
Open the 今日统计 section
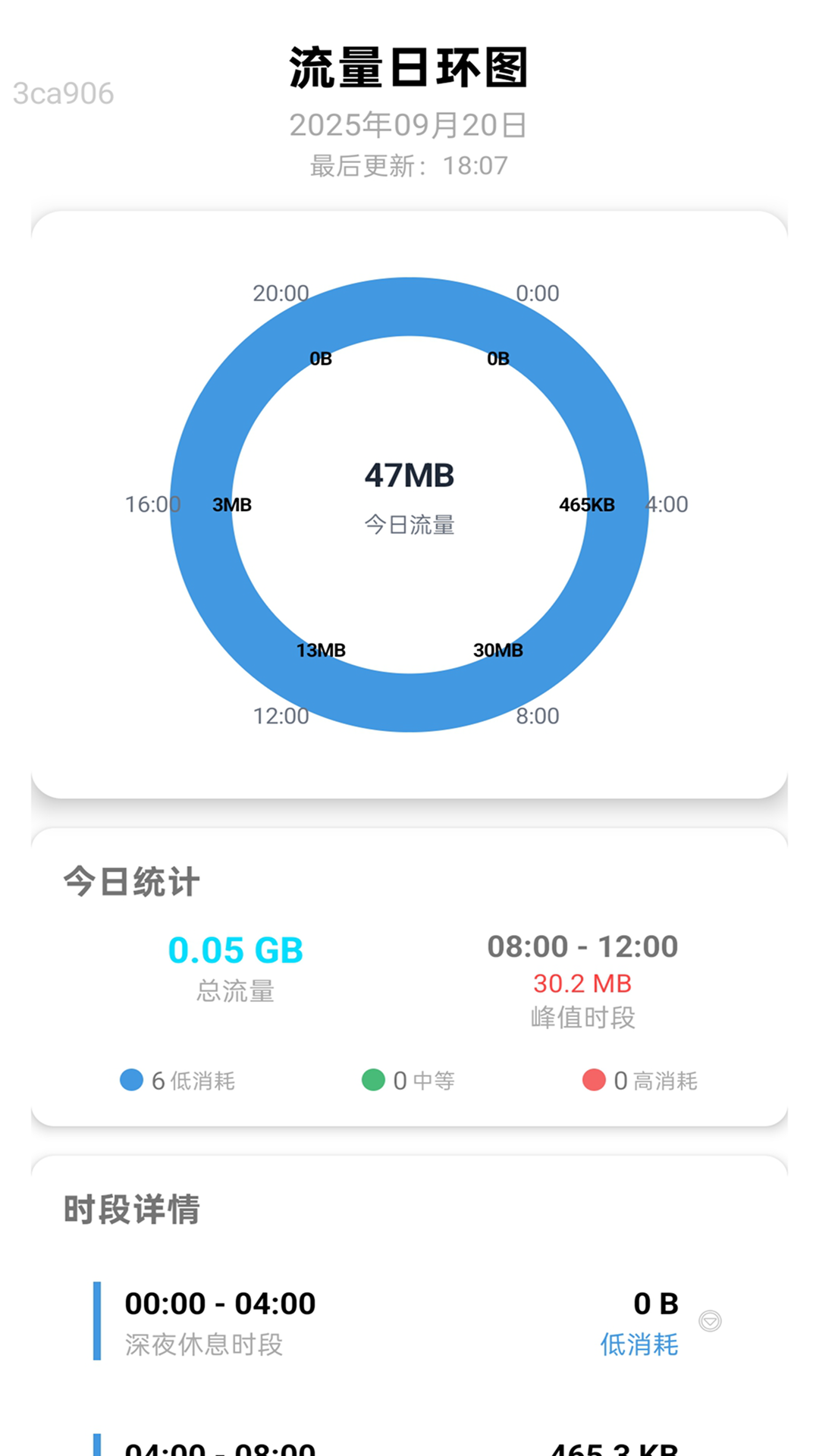pyautogui.click(x=130, y=881)
